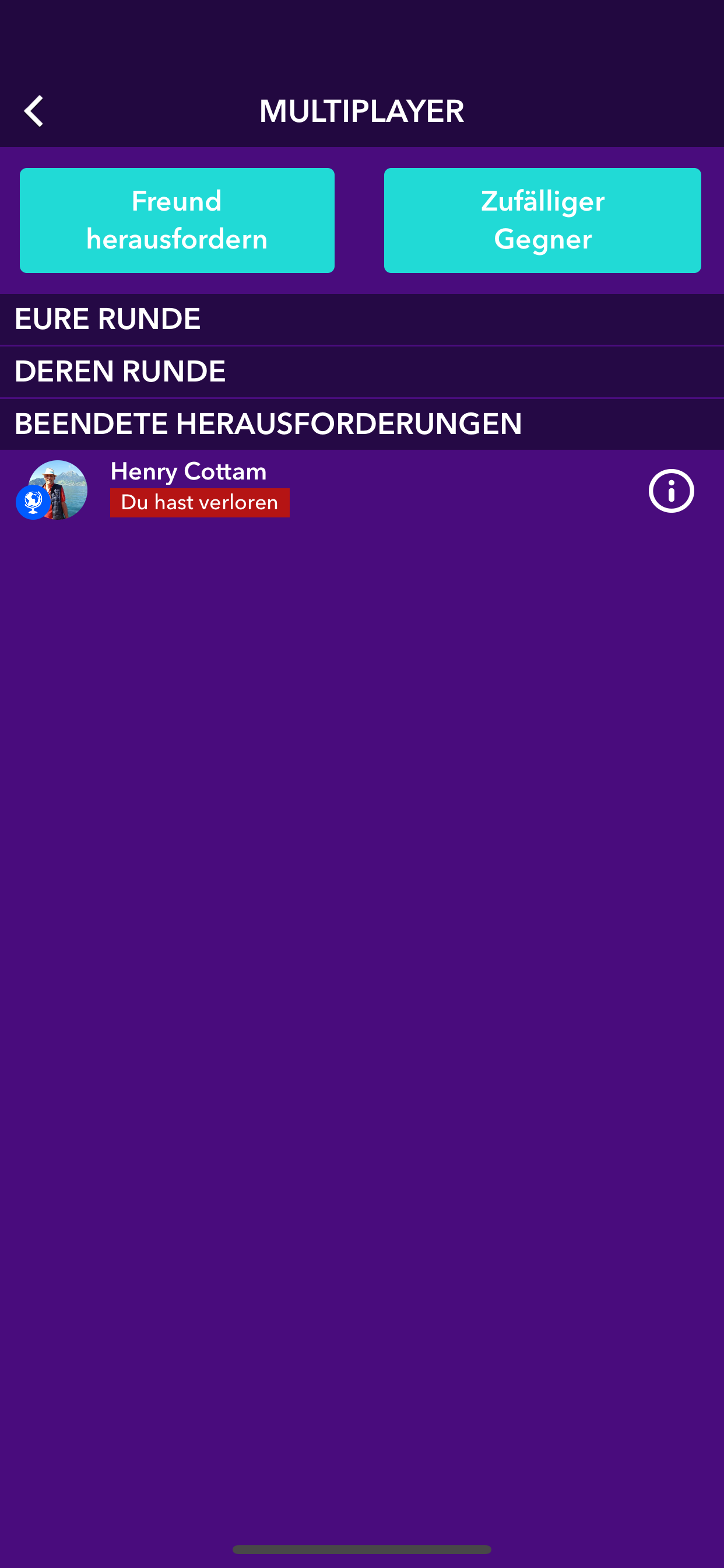
Task: Click the globe badge on Henry Cottam's avatar
Action: click(x=31, y=503)
